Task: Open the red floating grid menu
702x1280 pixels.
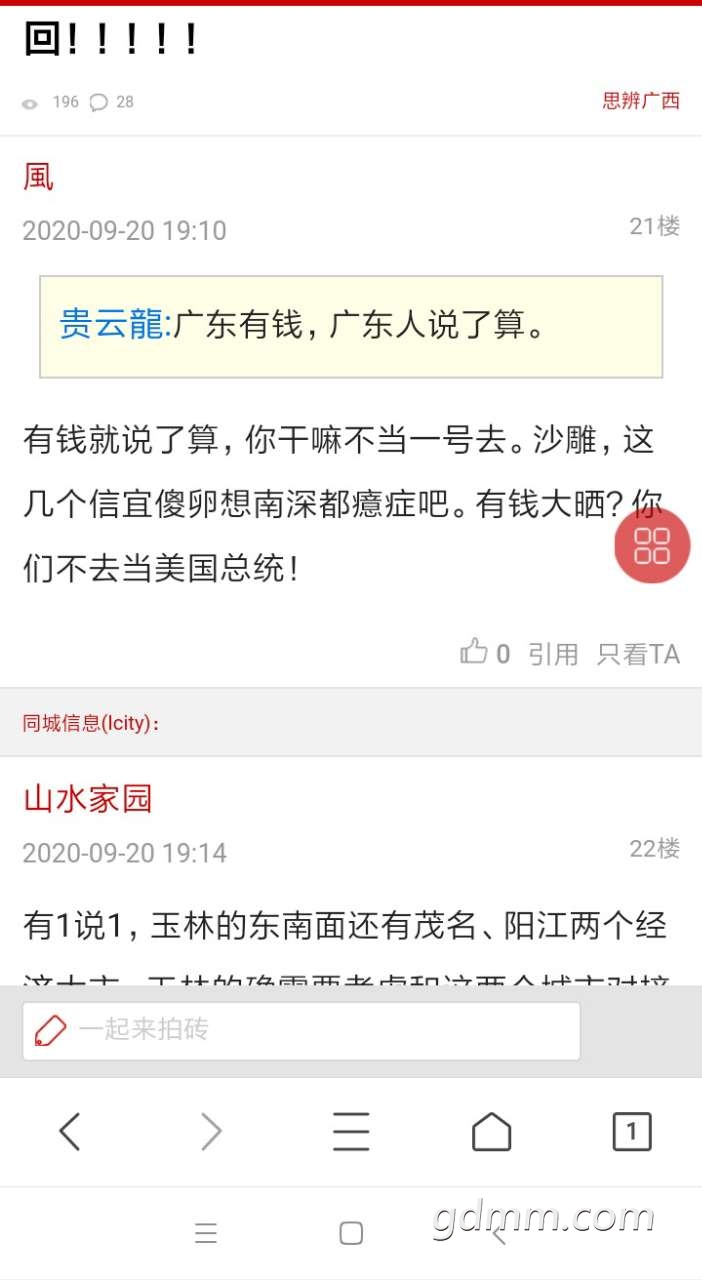Action: [x=652, y=546]
